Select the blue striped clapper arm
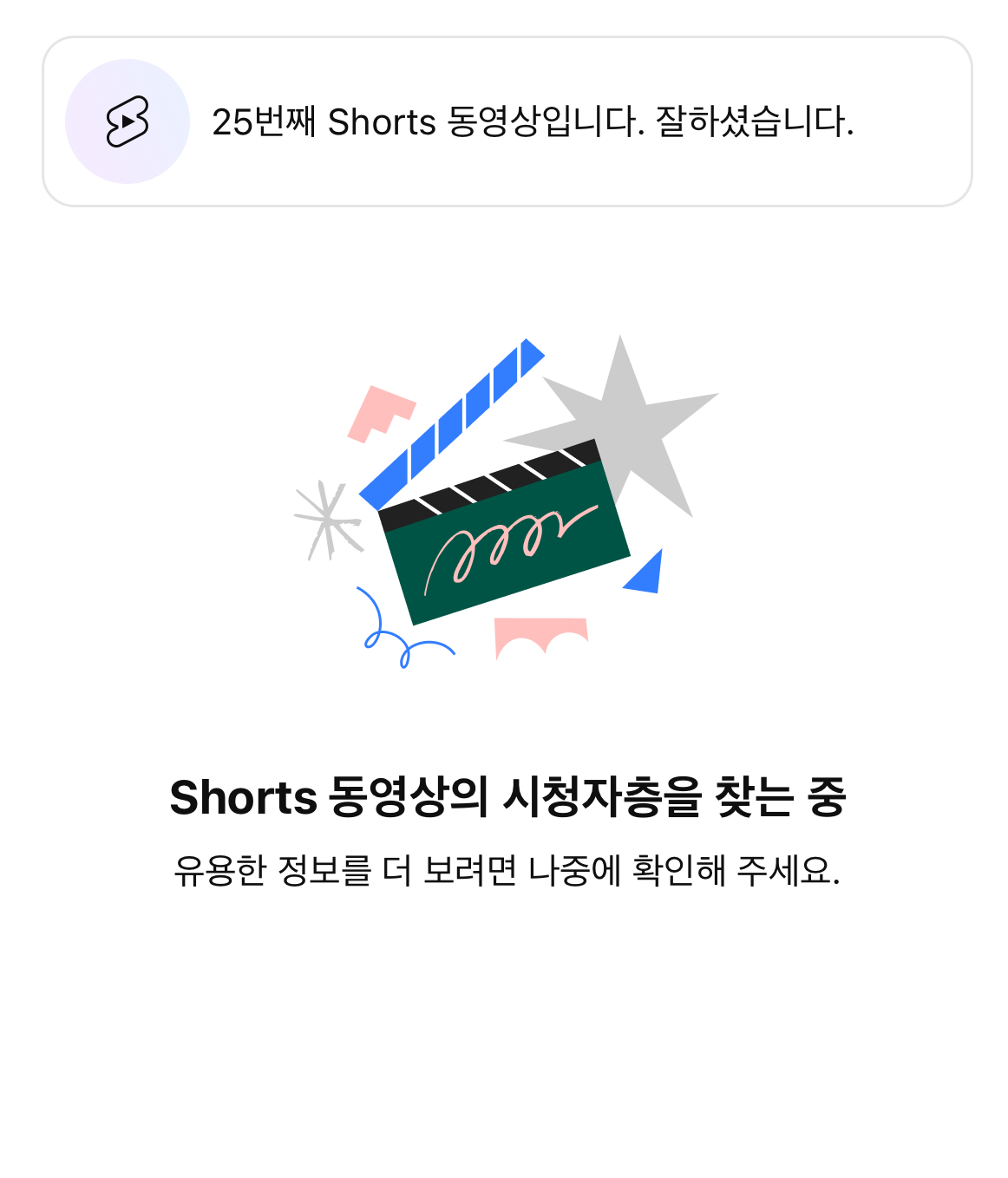This screenshot has width=1008, height=1178. (x=451, y=425)
